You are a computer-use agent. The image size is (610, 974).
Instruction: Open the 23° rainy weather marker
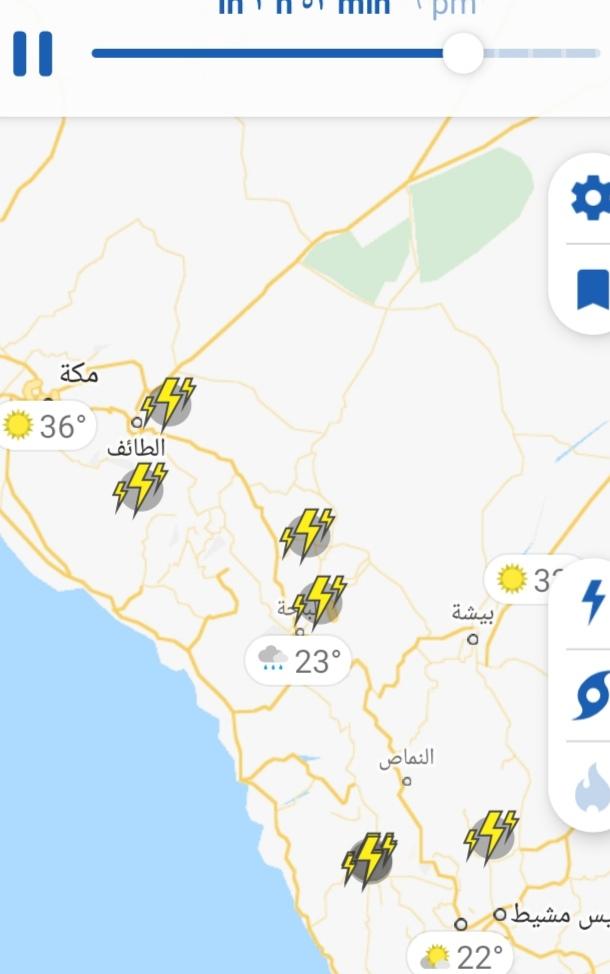299,661
